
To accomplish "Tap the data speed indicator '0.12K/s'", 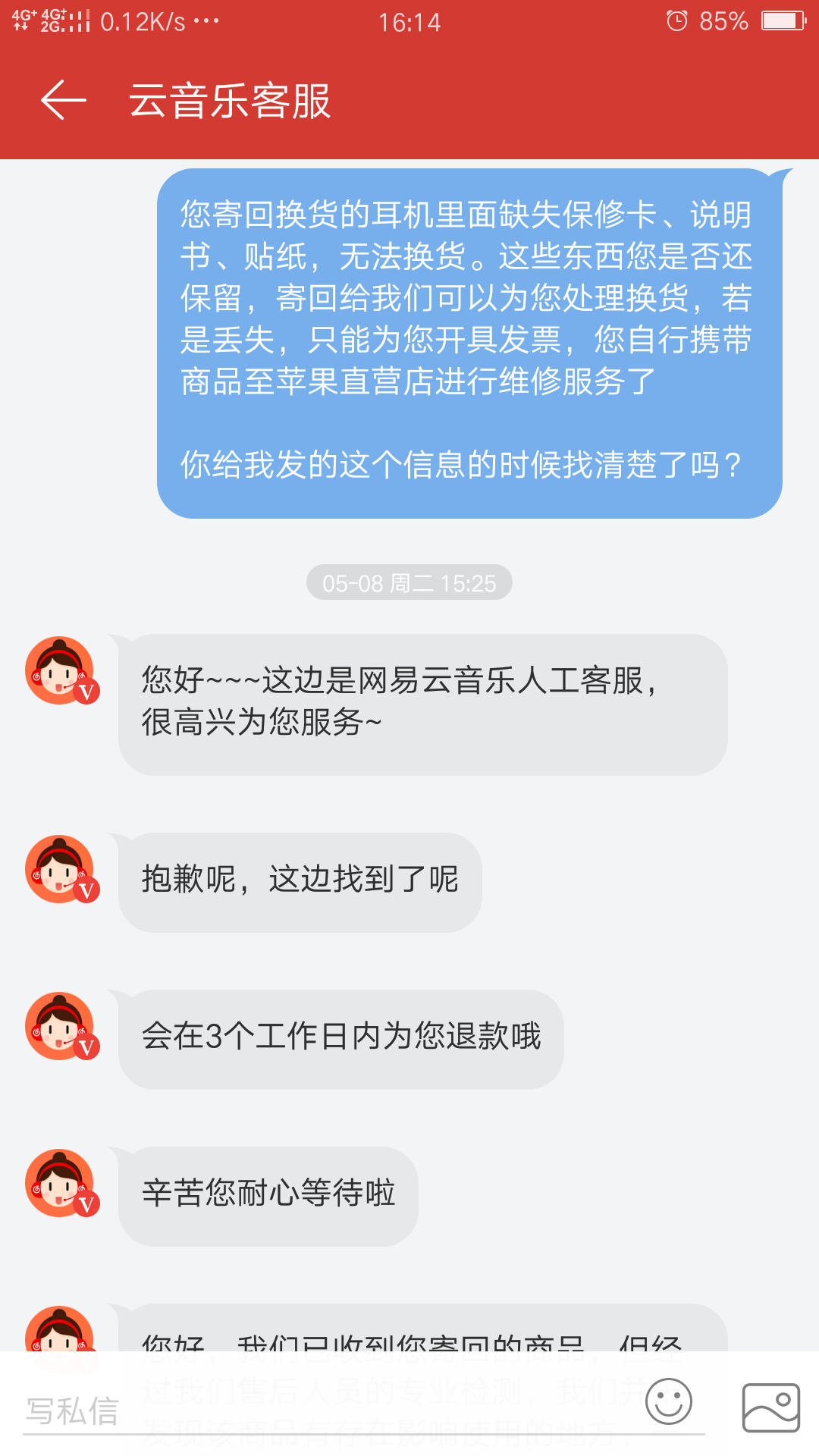I will [144, 20].
